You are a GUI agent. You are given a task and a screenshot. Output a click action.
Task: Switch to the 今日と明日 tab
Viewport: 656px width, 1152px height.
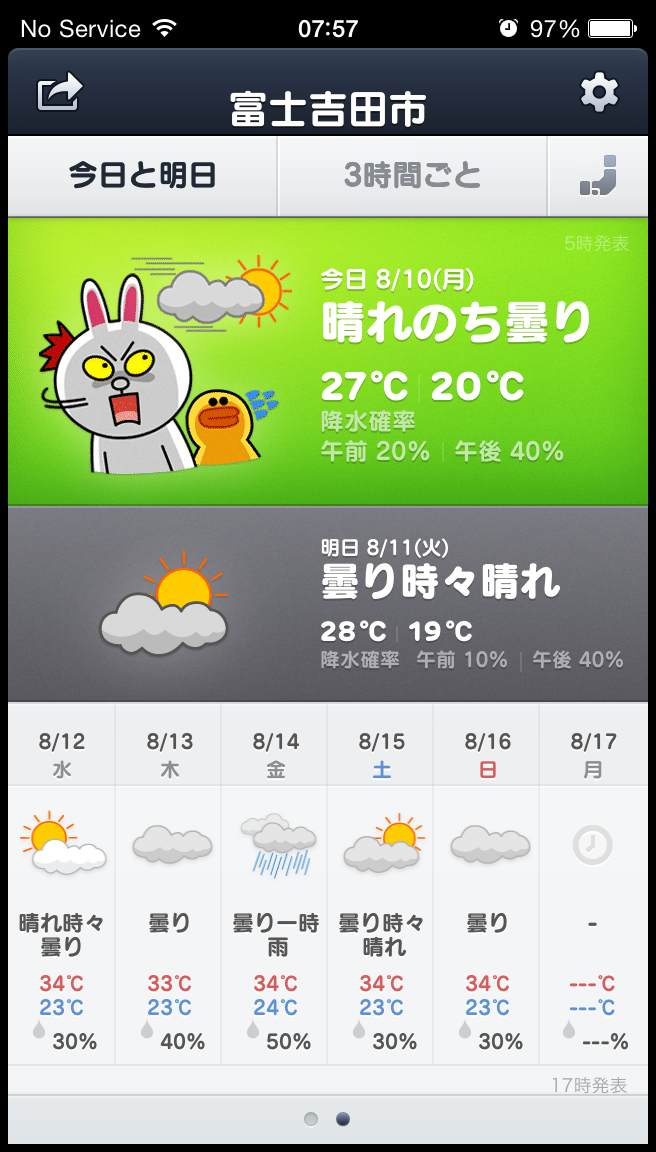coord(143,176)
